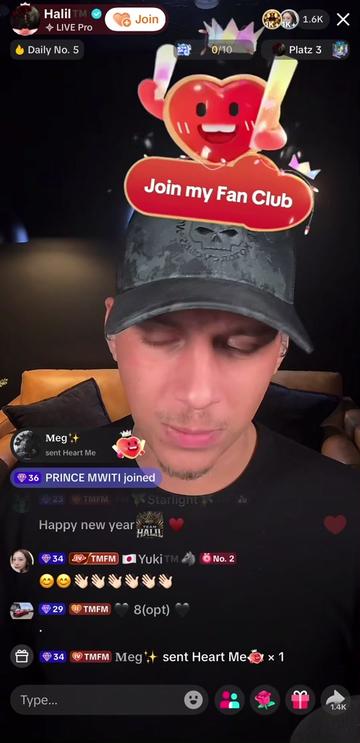Open Yuki's profile picture in chat
This screenshot has height=743, width=360.
click(x=22, y=562)
